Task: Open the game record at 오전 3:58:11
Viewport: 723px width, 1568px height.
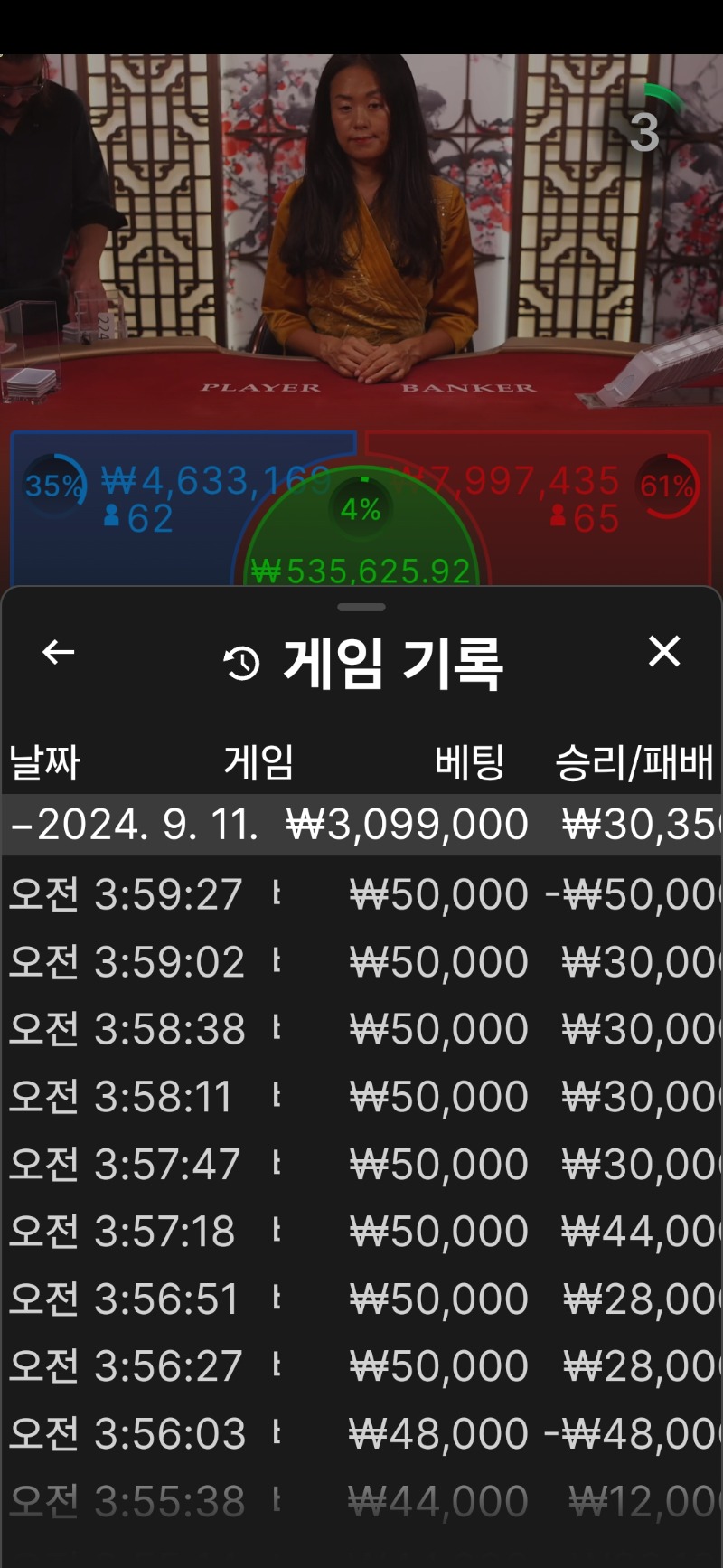Action: [x=361, y=1096]
